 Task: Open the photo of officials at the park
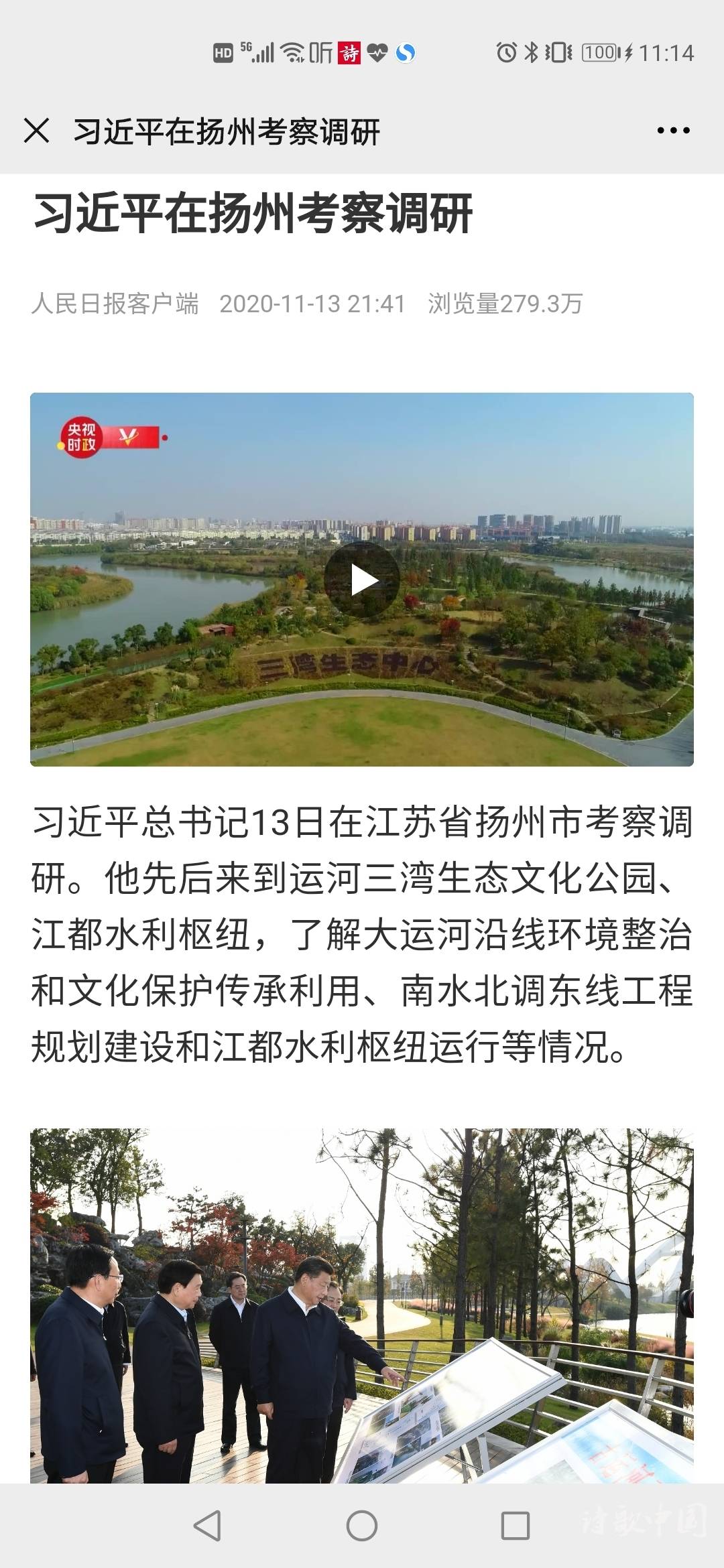click(362, 1305)
